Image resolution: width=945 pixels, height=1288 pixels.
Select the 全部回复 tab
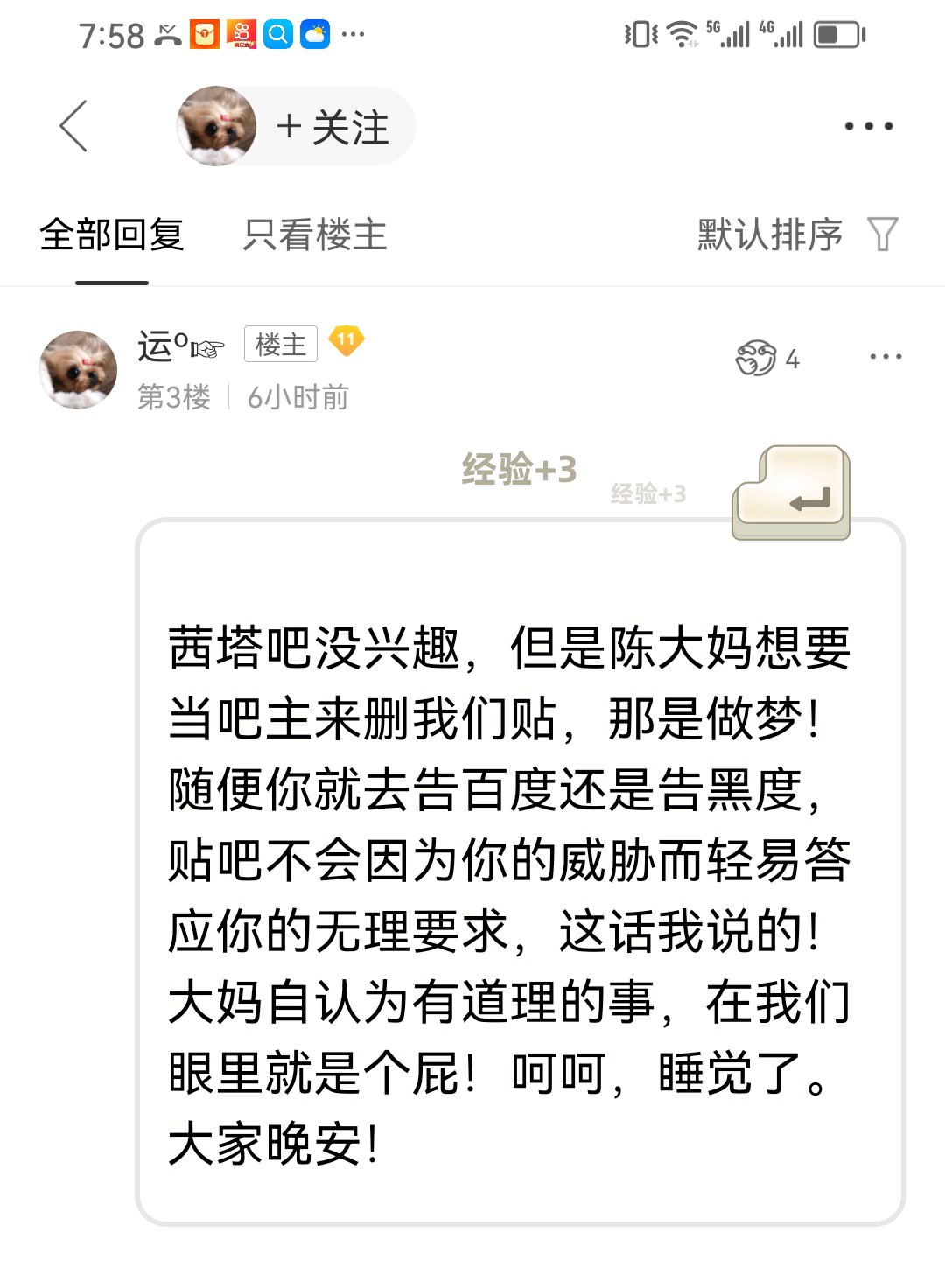(x=112, y=234)
